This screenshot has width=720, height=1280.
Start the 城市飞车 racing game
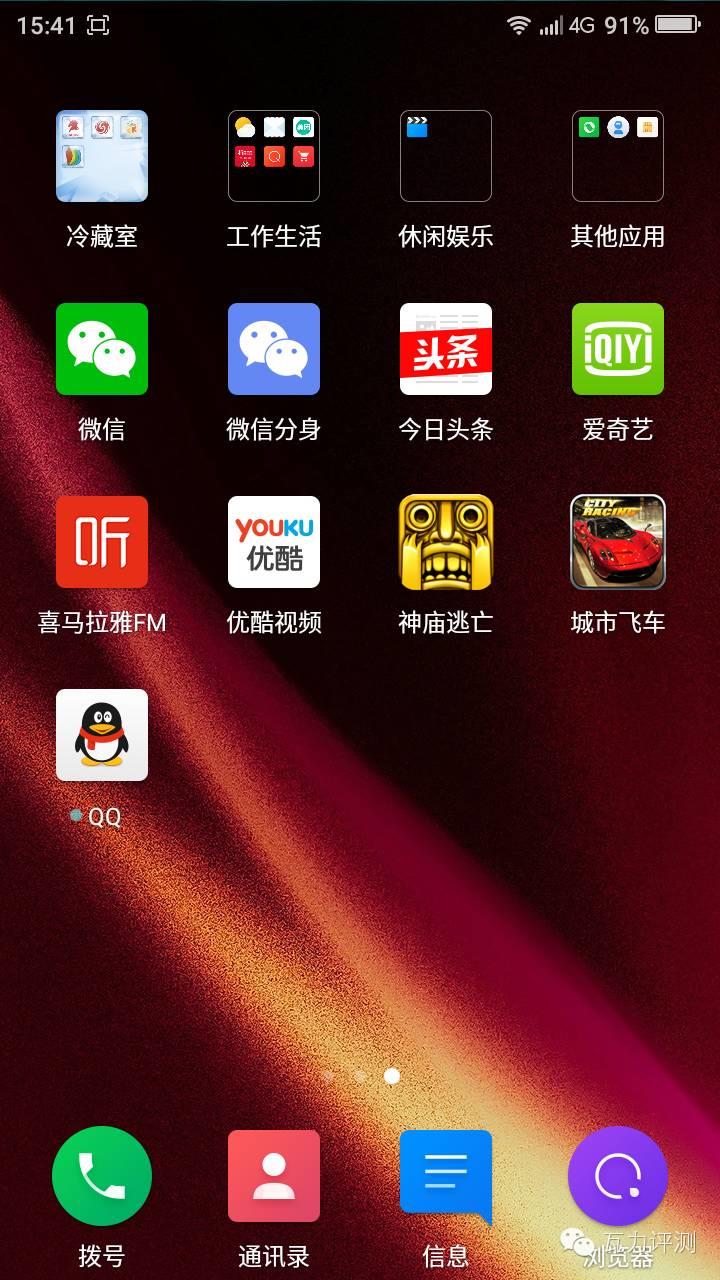click(618, 542)
